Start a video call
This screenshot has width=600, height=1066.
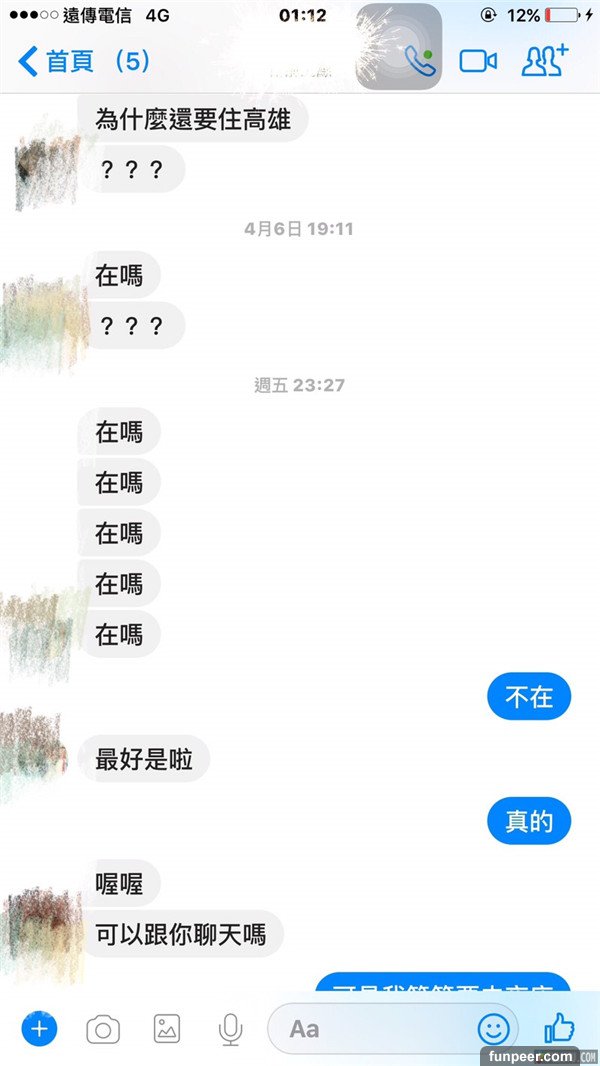click(x=478, y=62)
